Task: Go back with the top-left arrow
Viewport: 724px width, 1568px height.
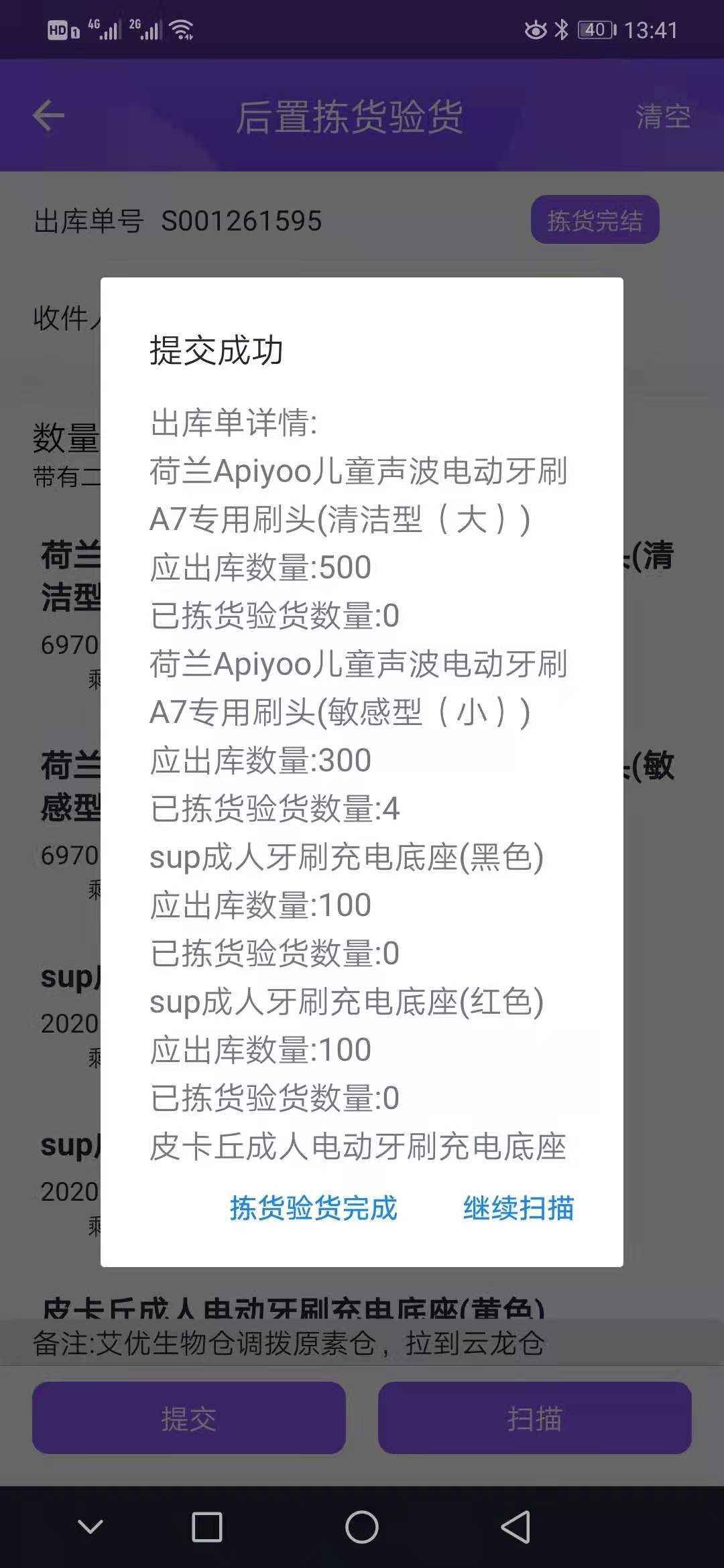Action: pos(49,116)
